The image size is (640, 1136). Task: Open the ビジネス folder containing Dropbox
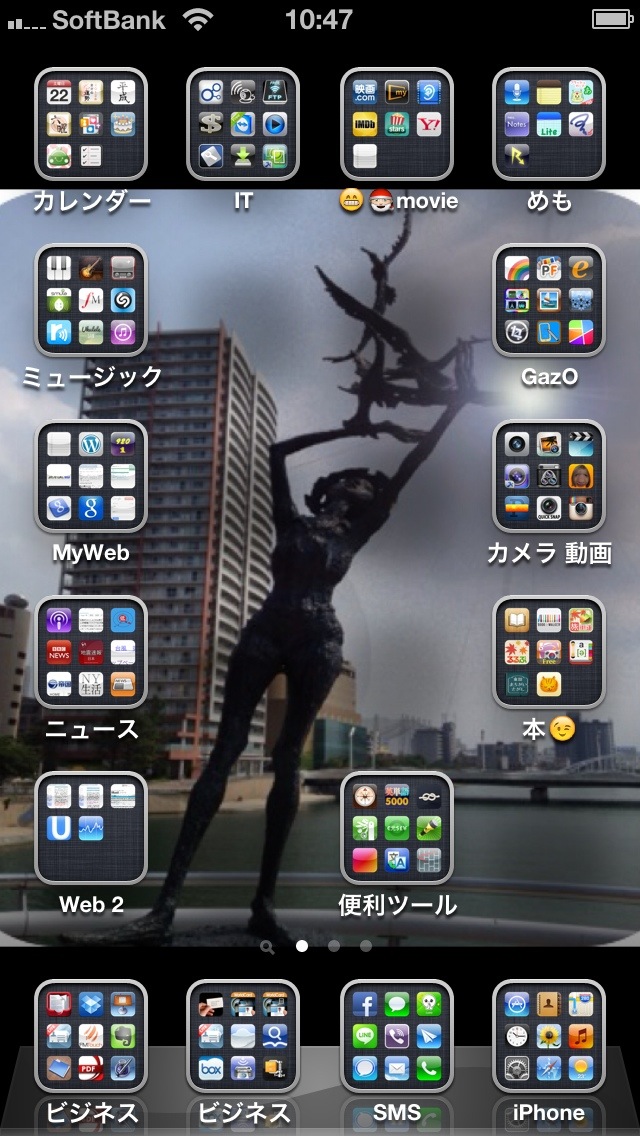point(91,1036)
